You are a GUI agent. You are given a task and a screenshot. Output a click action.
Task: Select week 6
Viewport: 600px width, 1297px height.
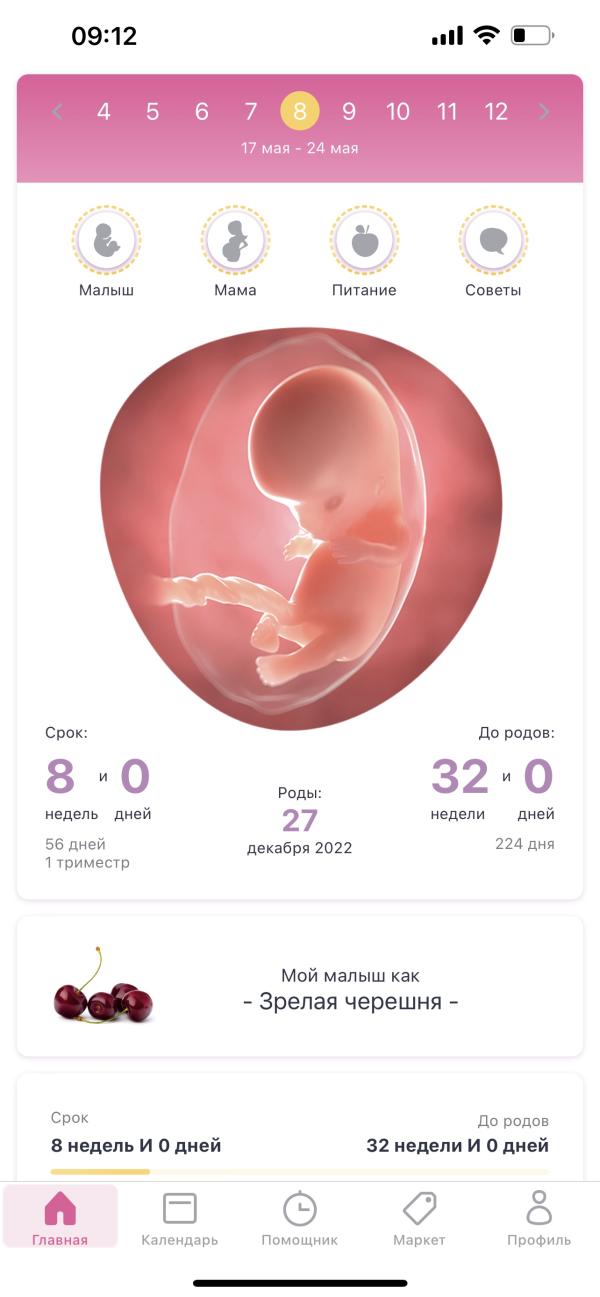[202, 112]
